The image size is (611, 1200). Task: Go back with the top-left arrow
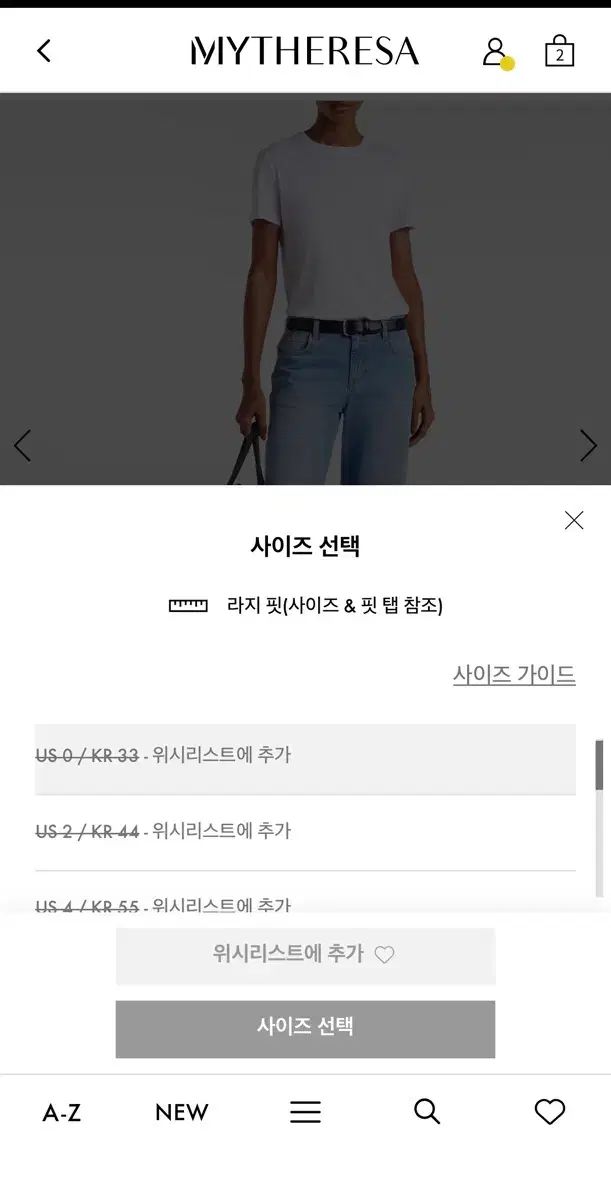[43, 51]
